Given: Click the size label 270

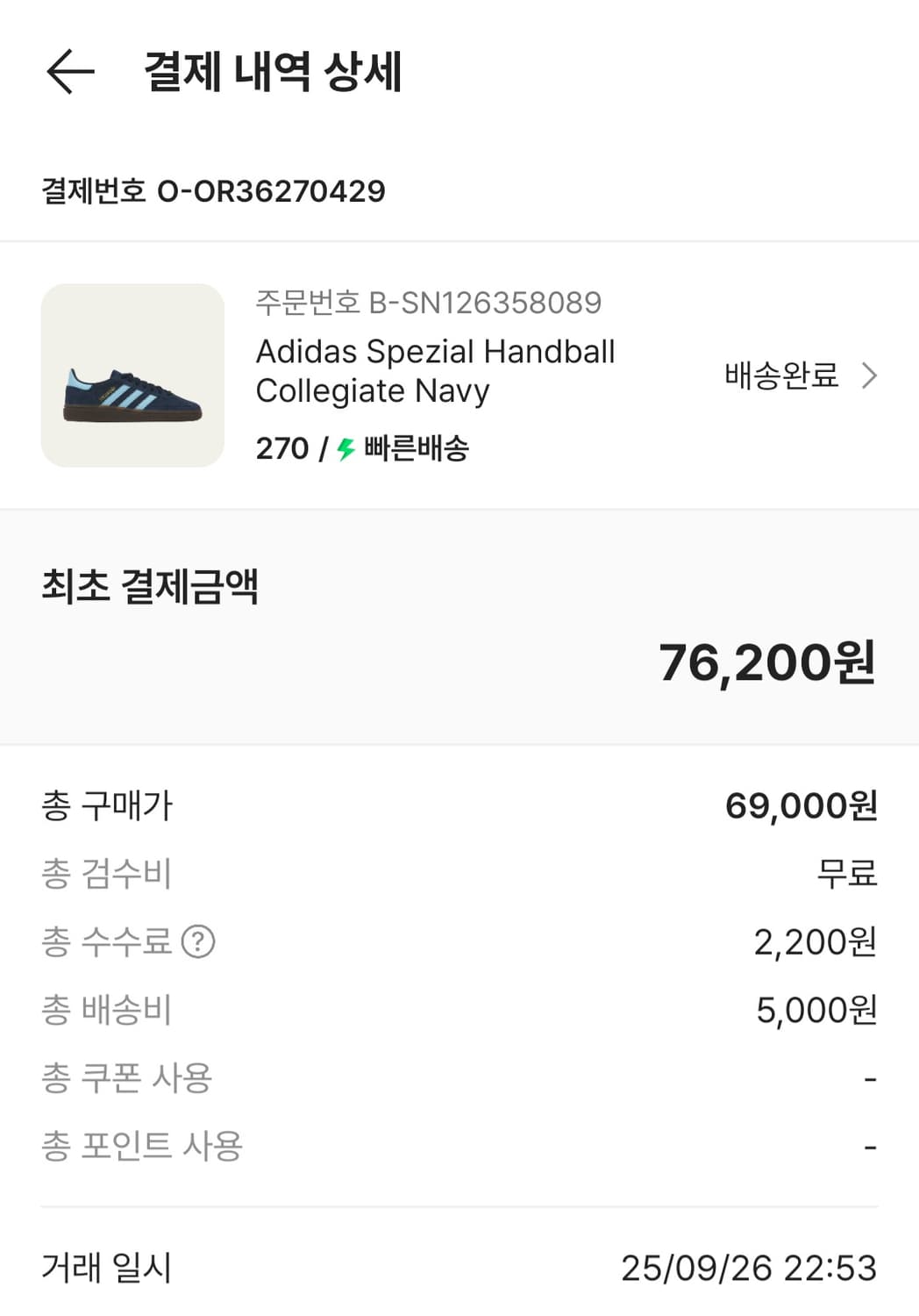Looking at the screenshot, I should click(x=281, y=448).
